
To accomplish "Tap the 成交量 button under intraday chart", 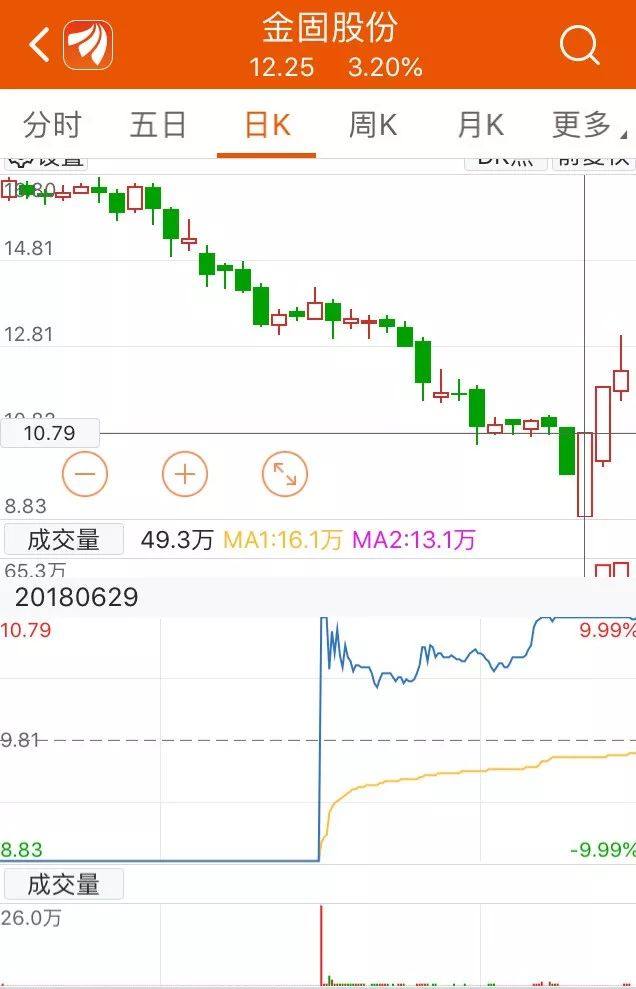I will [x=63, y=884].
